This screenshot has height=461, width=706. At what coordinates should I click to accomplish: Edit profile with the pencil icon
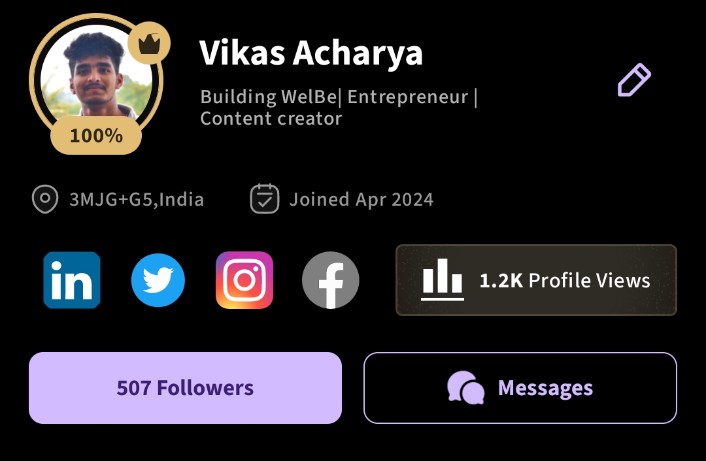634,80
